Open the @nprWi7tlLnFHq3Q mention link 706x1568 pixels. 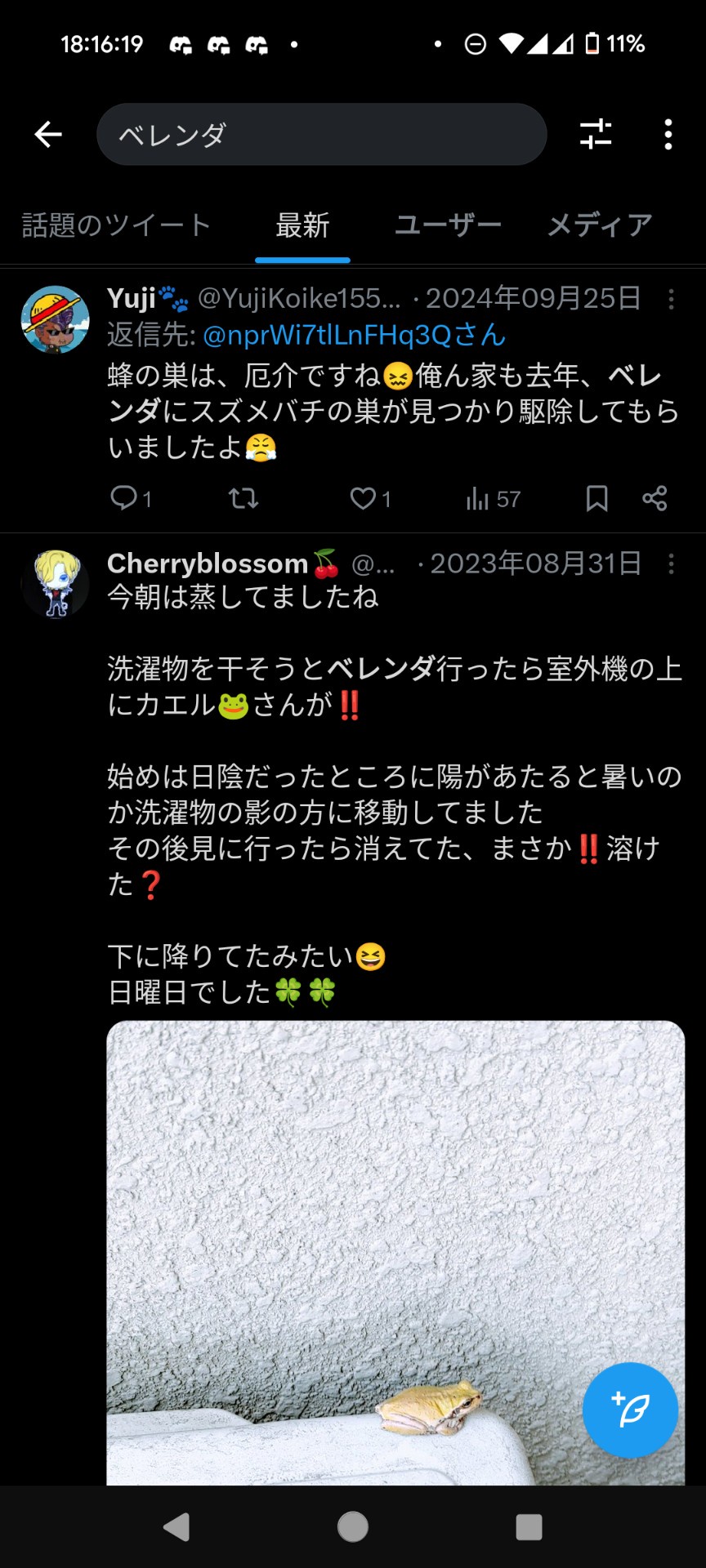pyautogui.click(x=354, y=335)
